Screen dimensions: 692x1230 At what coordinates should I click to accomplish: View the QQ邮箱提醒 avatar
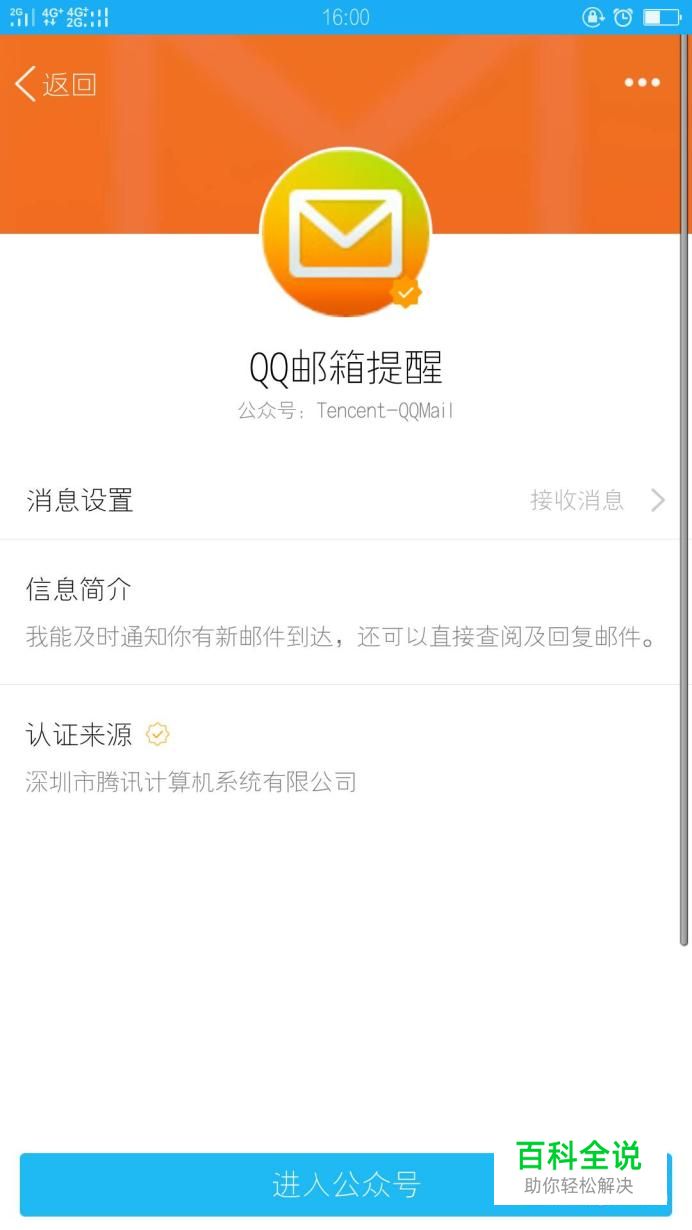point(346,232)
